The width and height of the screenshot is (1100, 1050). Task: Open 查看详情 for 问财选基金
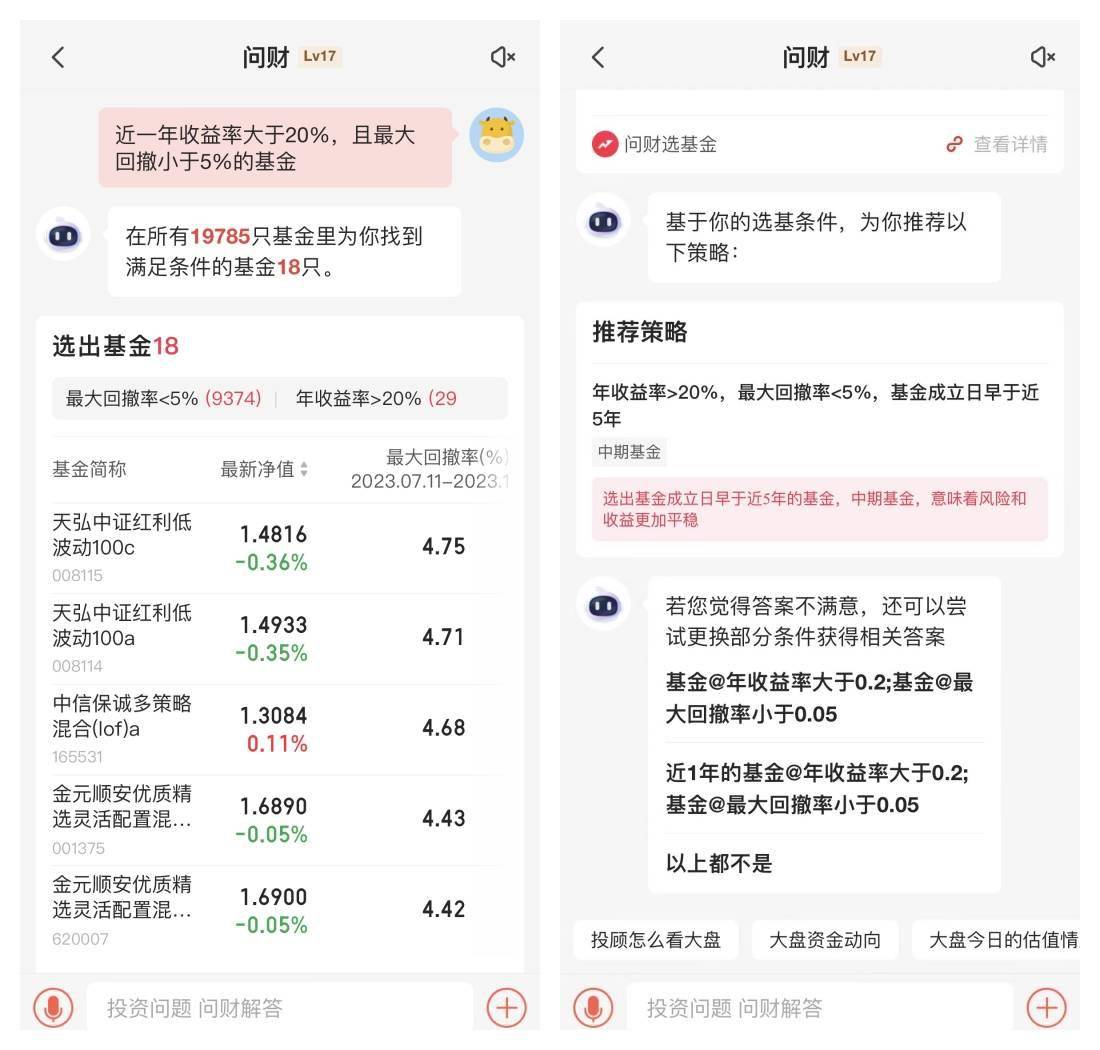pyautogui.click(x=997, y=144)
